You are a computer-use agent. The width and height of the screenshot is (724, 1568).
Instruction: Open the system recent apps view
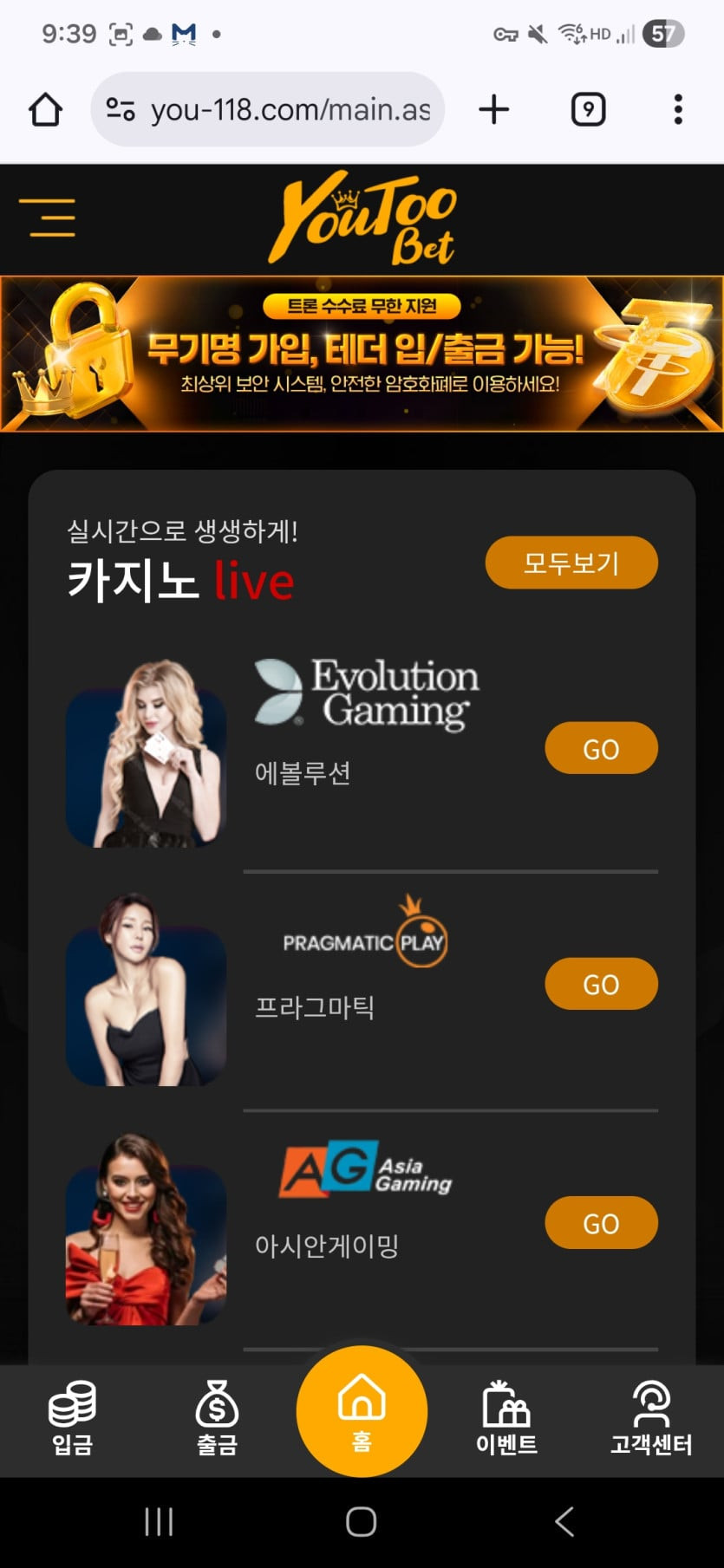[159, 1521]
